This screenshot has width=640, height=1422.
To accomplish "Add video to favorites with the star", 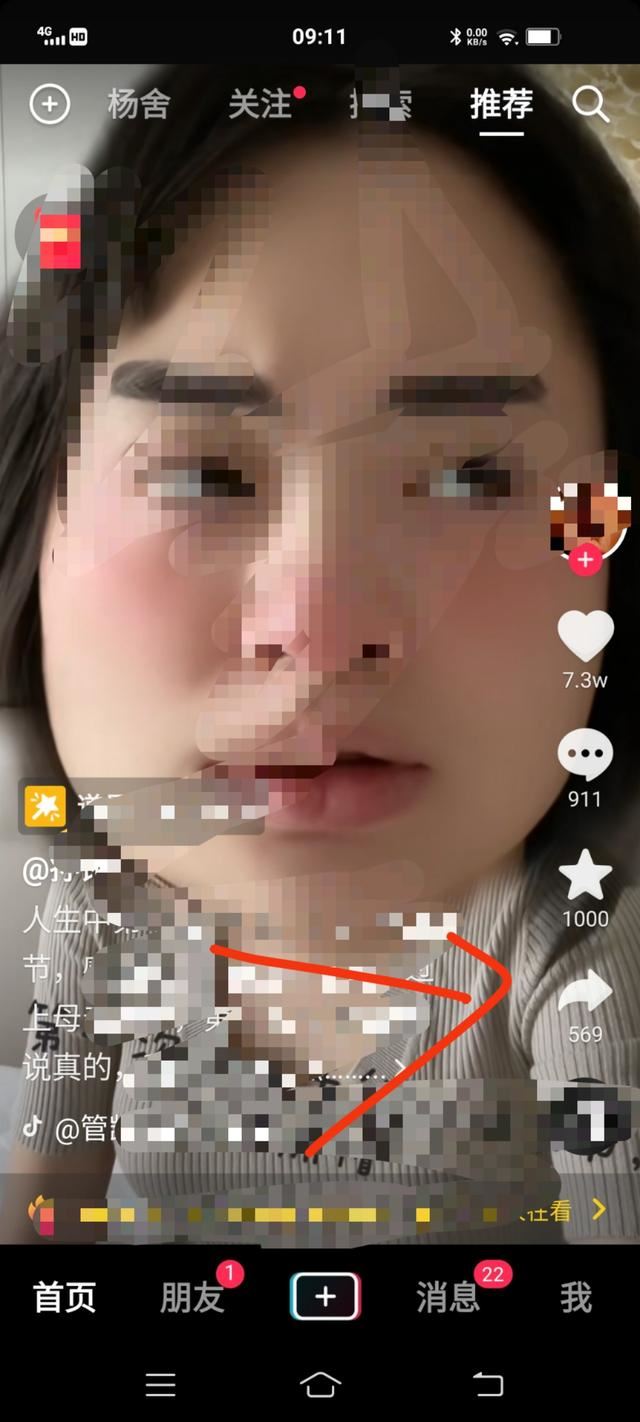I will 585,877.
